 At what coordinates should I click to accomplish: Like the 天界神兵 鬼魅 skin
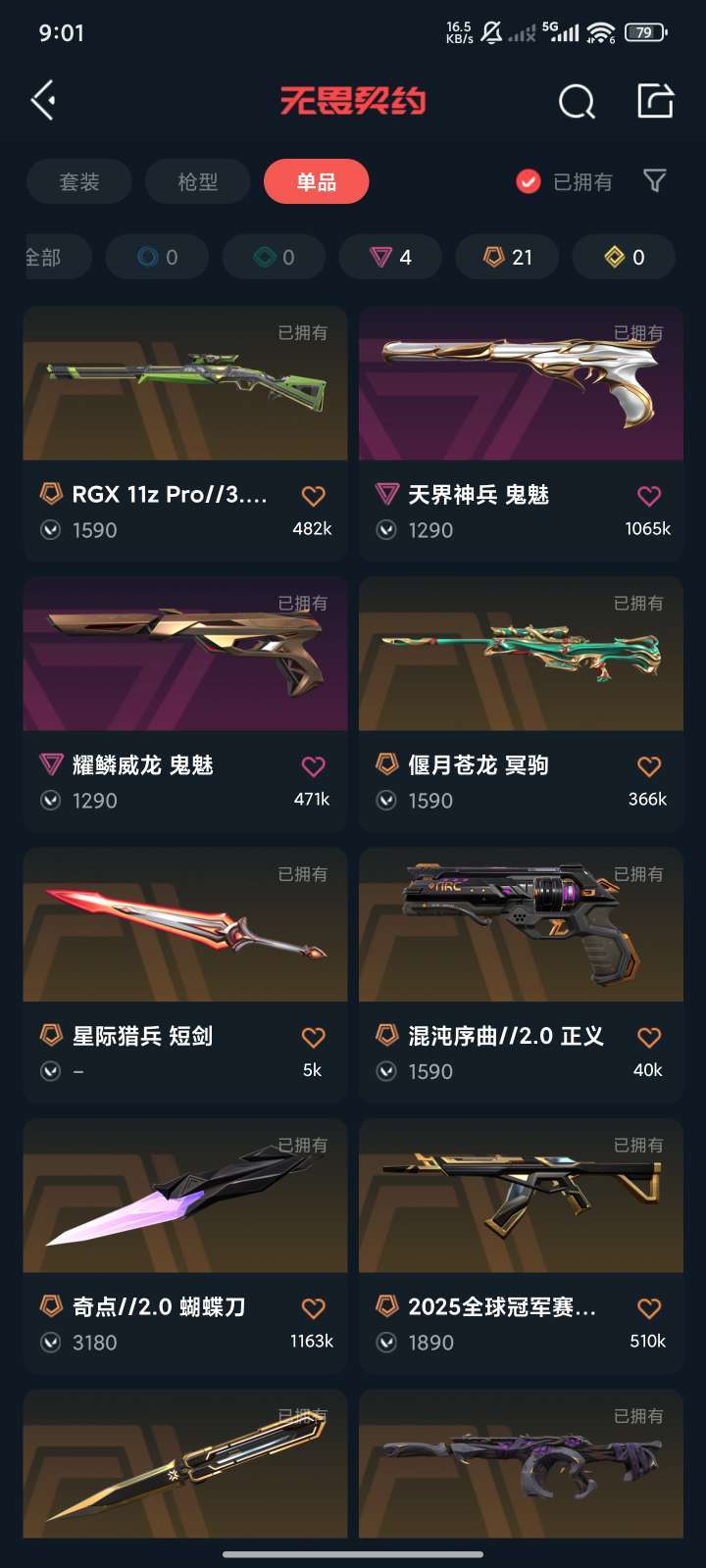(649, 496)
